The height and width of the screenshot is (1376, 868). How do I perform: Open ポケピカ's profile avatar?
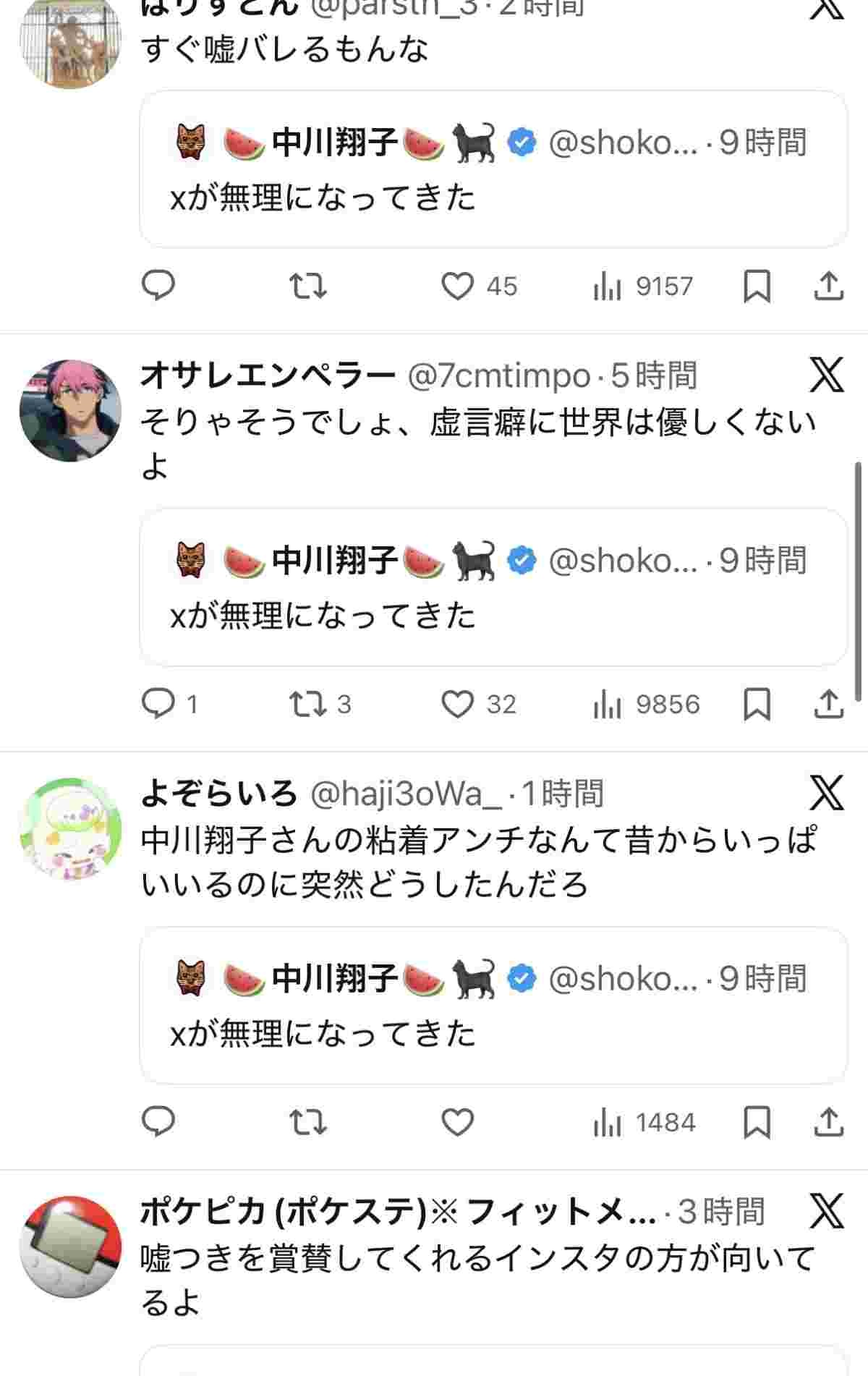tap(70, 1247)
